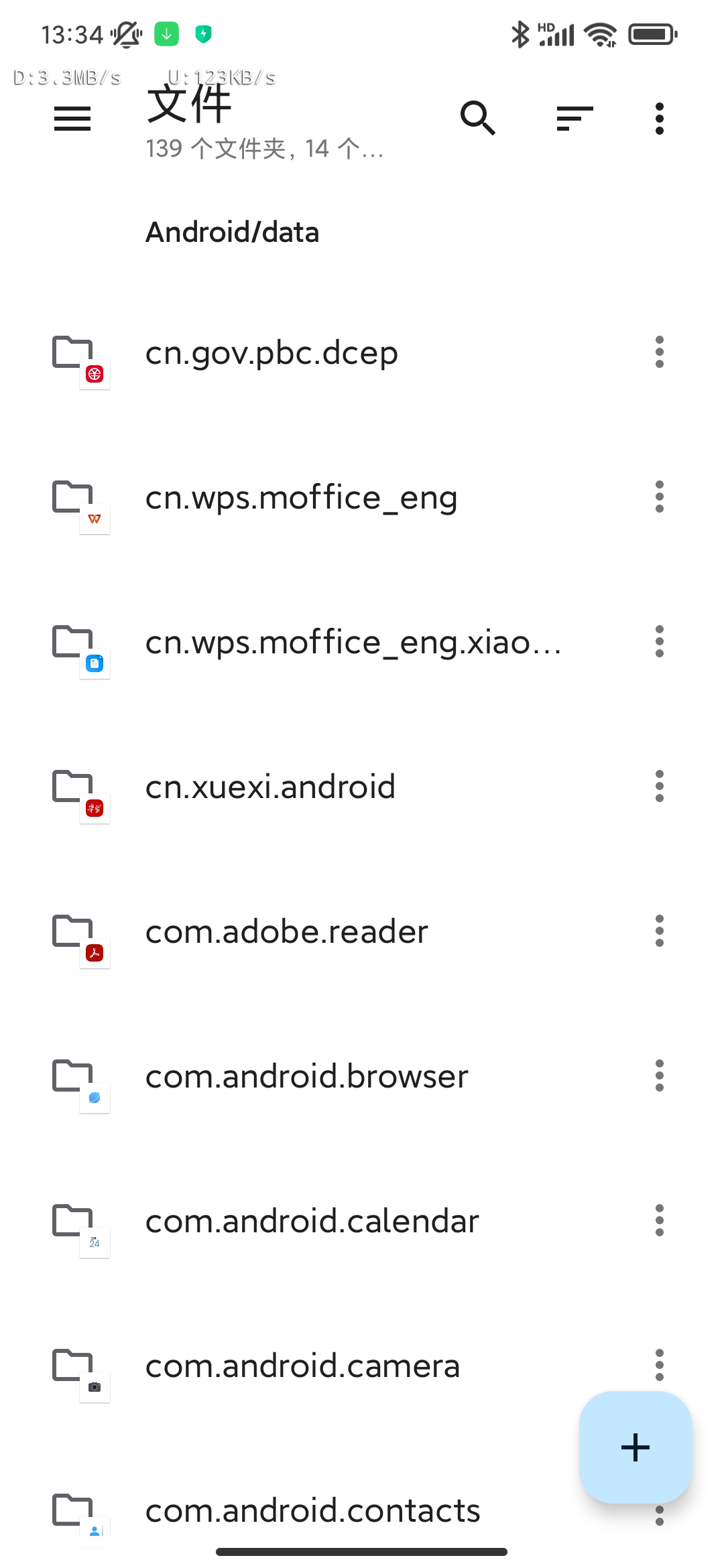Search files in this folder

[477, 119]
